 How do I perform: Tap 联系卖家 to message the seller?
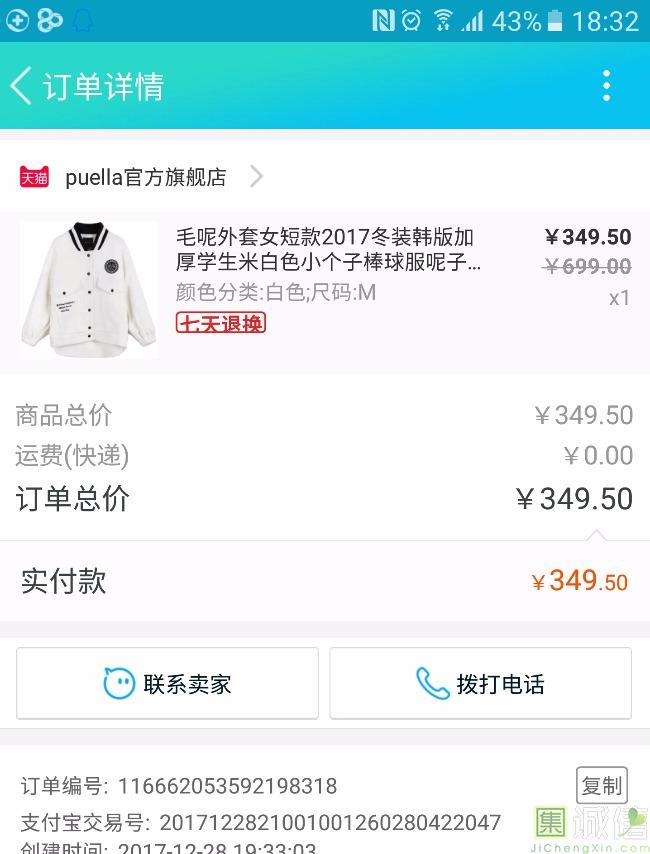[167, 684]
